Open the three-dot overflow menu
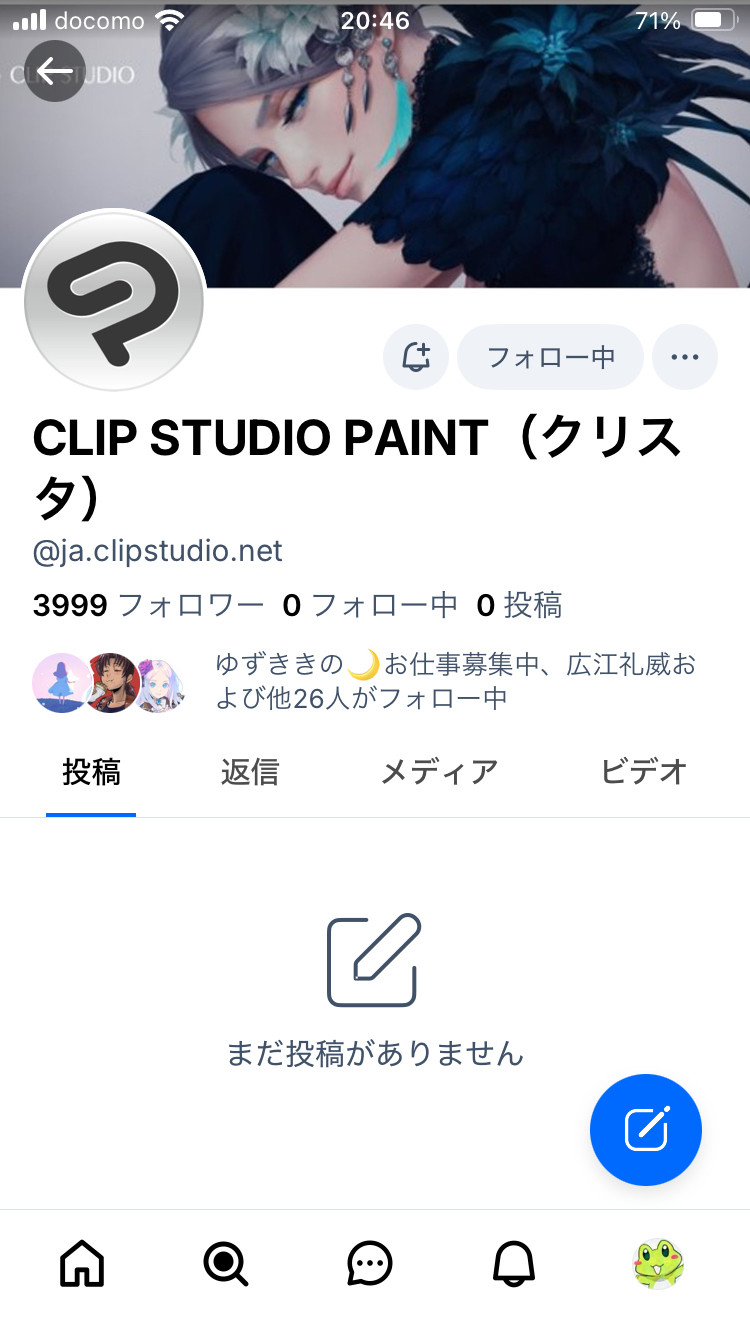The width and height of the screenshot is (750, 1334). (x=685, y=356)
